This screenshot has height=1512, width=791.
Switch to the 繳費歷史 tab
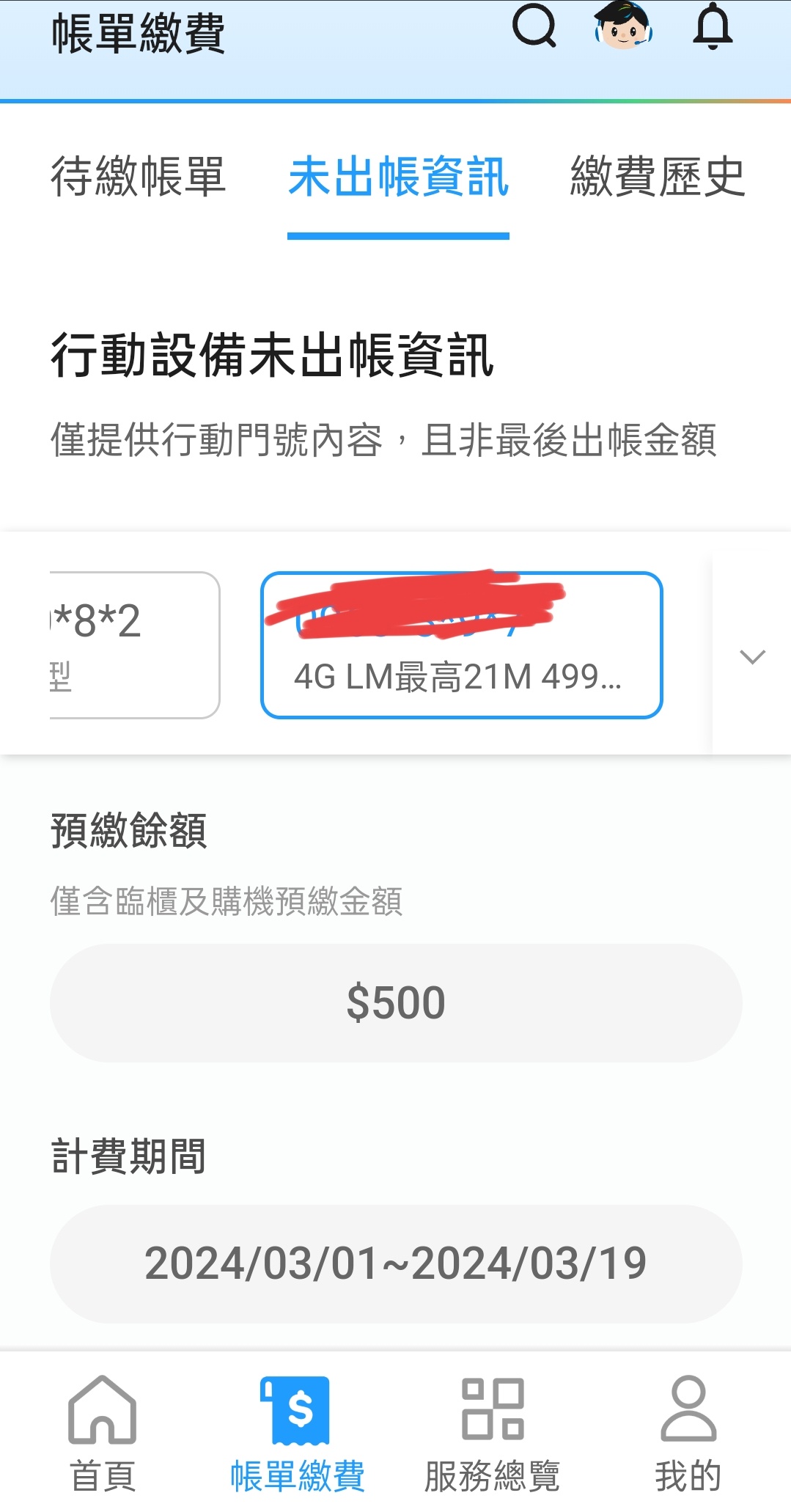click(658, 177)
